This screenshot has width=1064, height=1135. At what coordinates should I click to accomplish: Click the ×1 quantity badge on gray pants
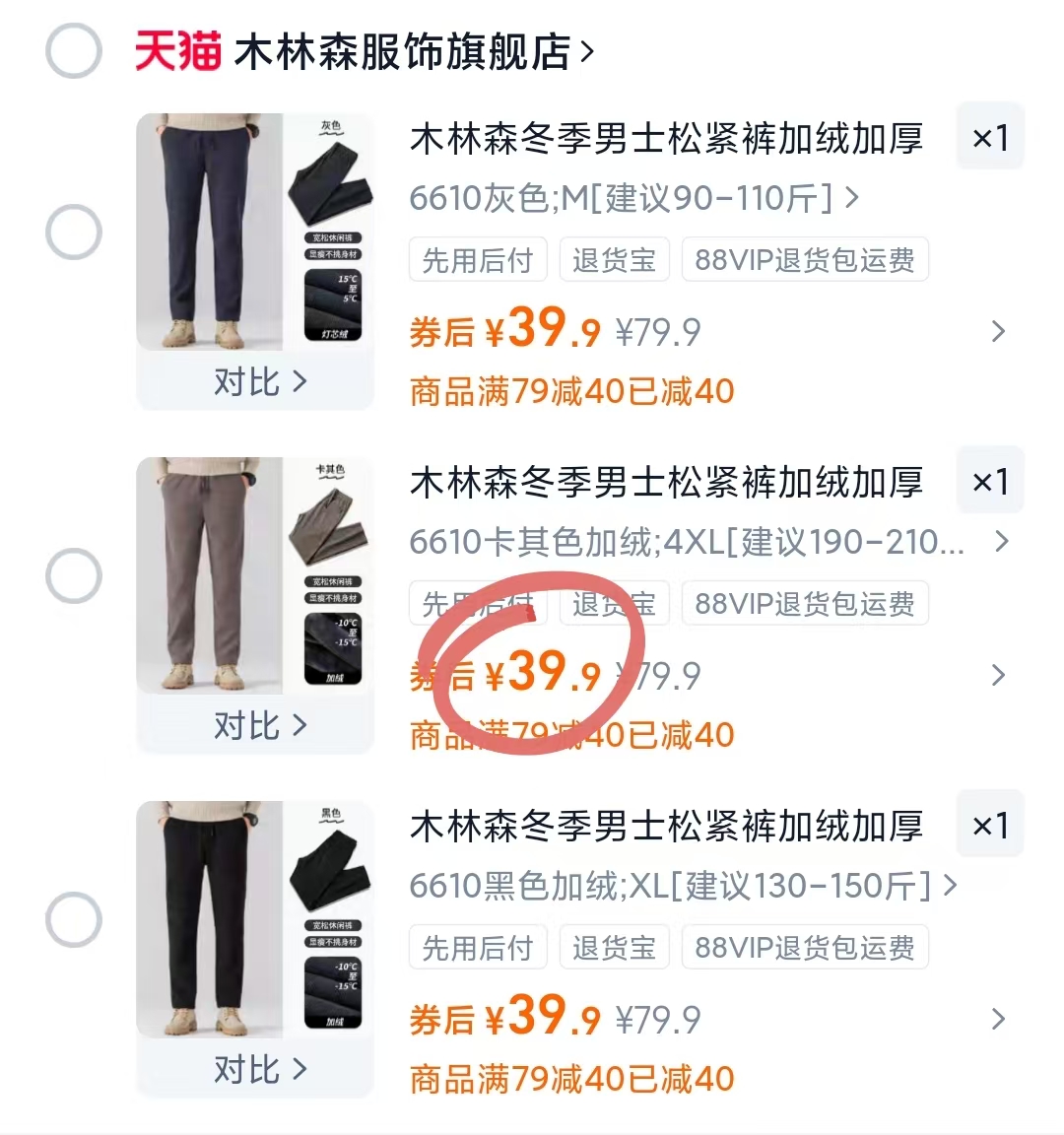[990, 136]
